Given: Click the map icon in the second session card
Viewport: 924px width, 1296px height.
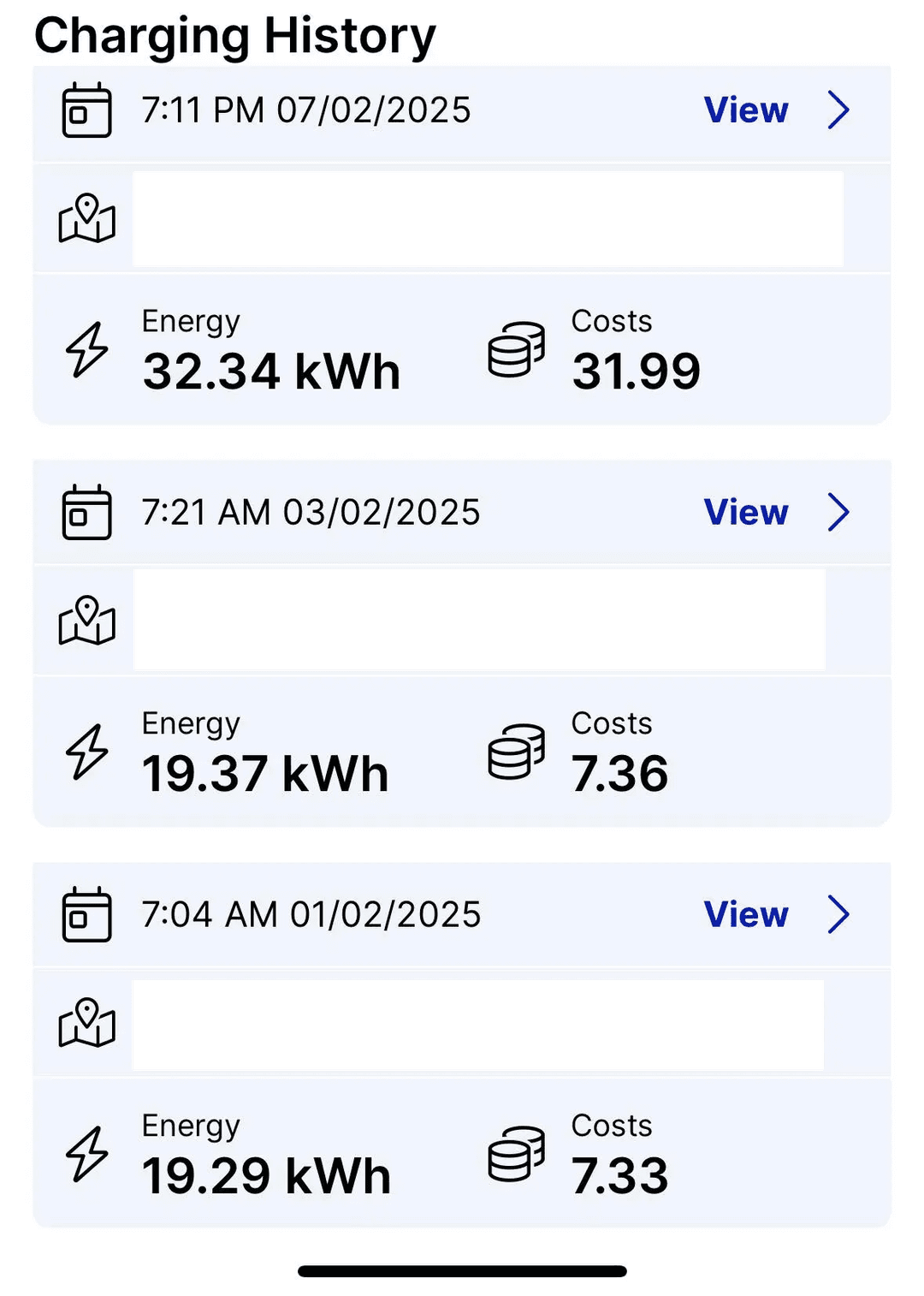Looking at the screenshot, I should point(86,621).
